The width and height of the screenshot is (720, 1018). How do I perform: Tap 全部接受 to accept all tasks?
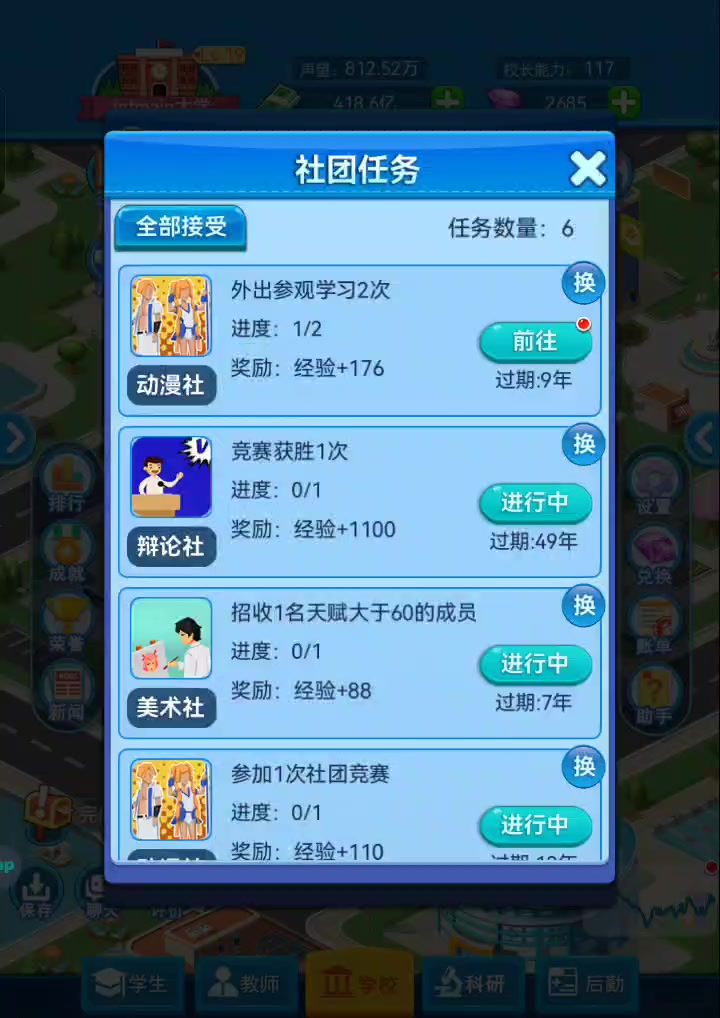(181, 227)
